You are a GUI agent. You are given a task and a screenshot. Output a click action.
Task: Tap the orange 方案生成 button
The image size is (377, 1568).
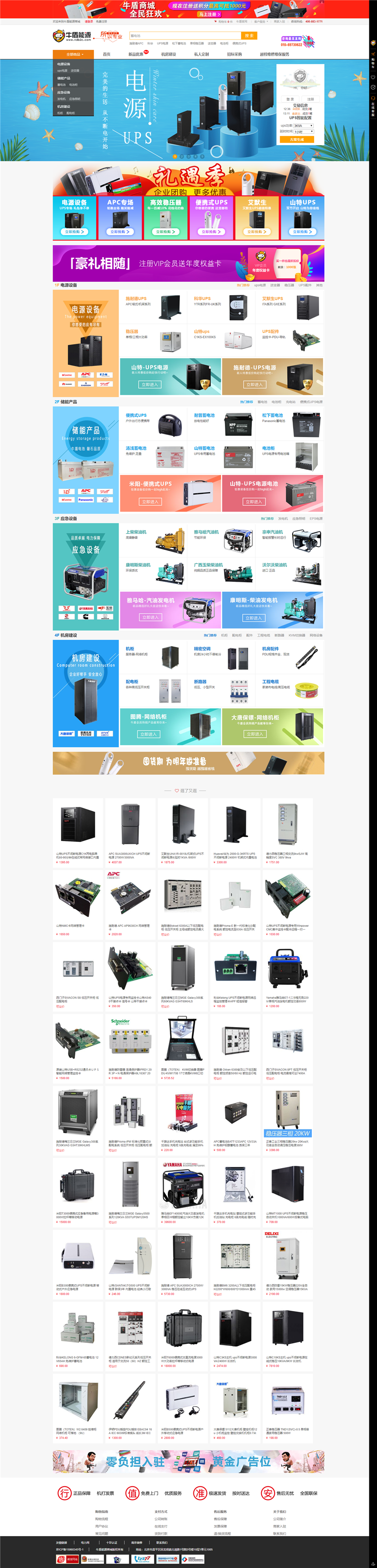pyautogui.click(x=297, y=139)
